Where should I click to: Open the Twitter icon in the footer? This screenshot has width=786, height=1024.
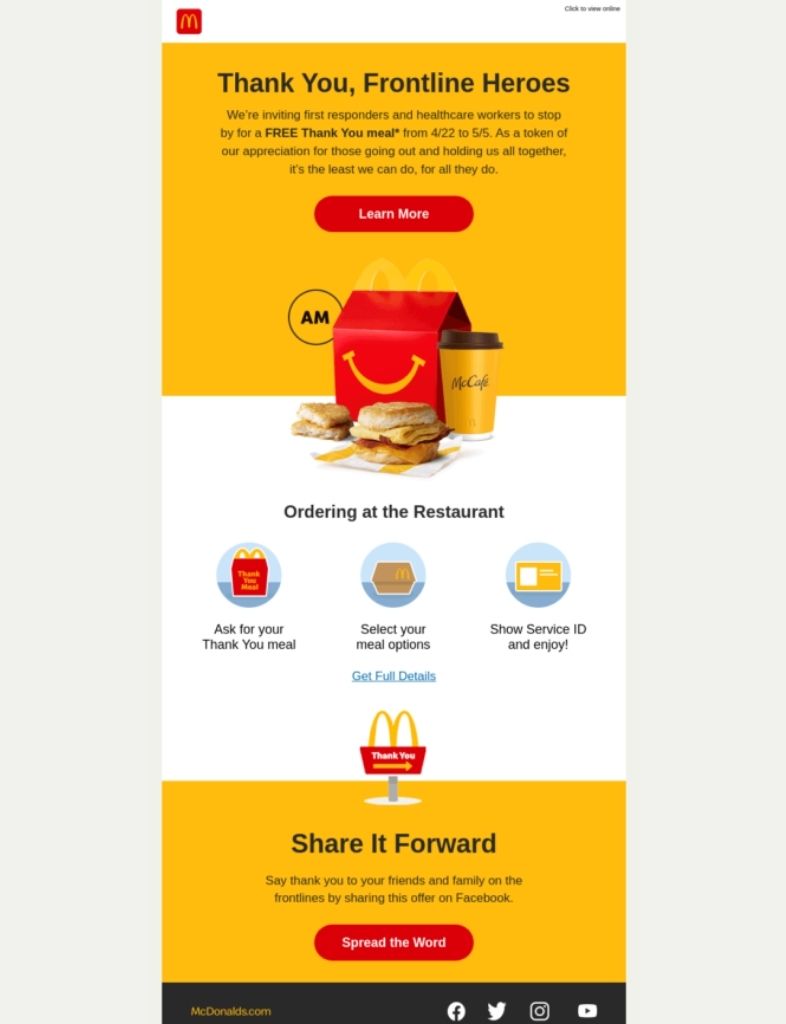(x=497, y=1011)
